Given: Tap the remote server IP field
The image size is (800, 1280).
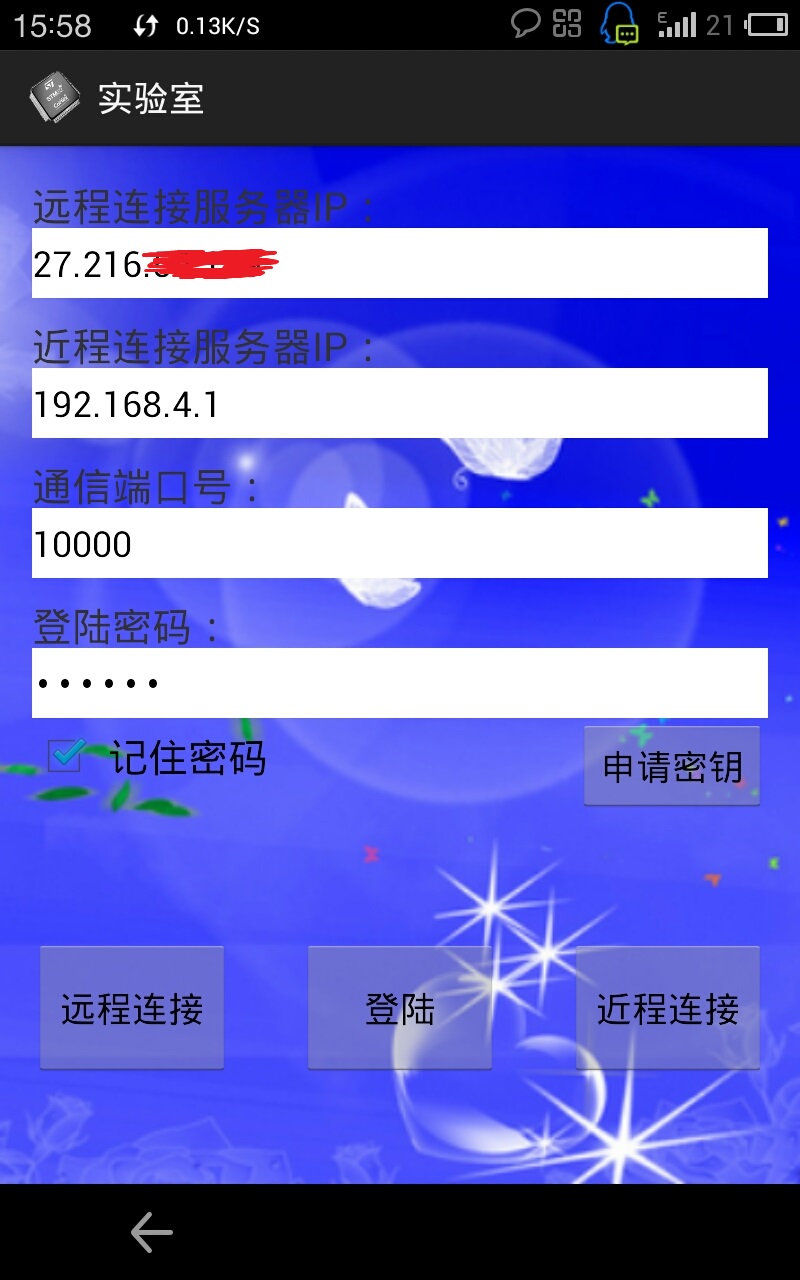Looking at the screenshot, I should (400, 263).
